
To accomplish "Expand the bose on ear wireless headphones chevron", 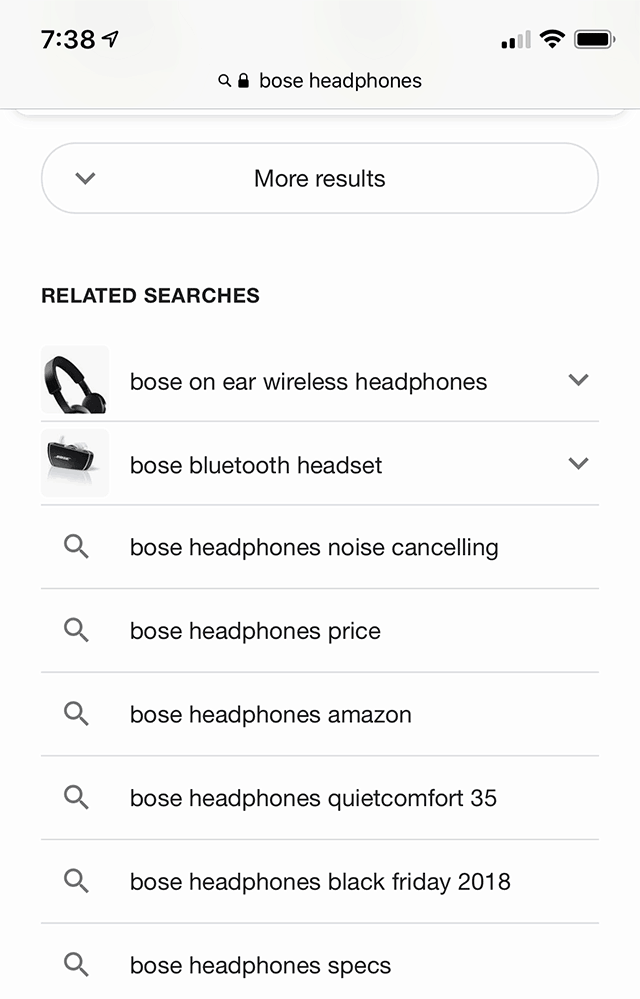I will [x=578, y=380].
